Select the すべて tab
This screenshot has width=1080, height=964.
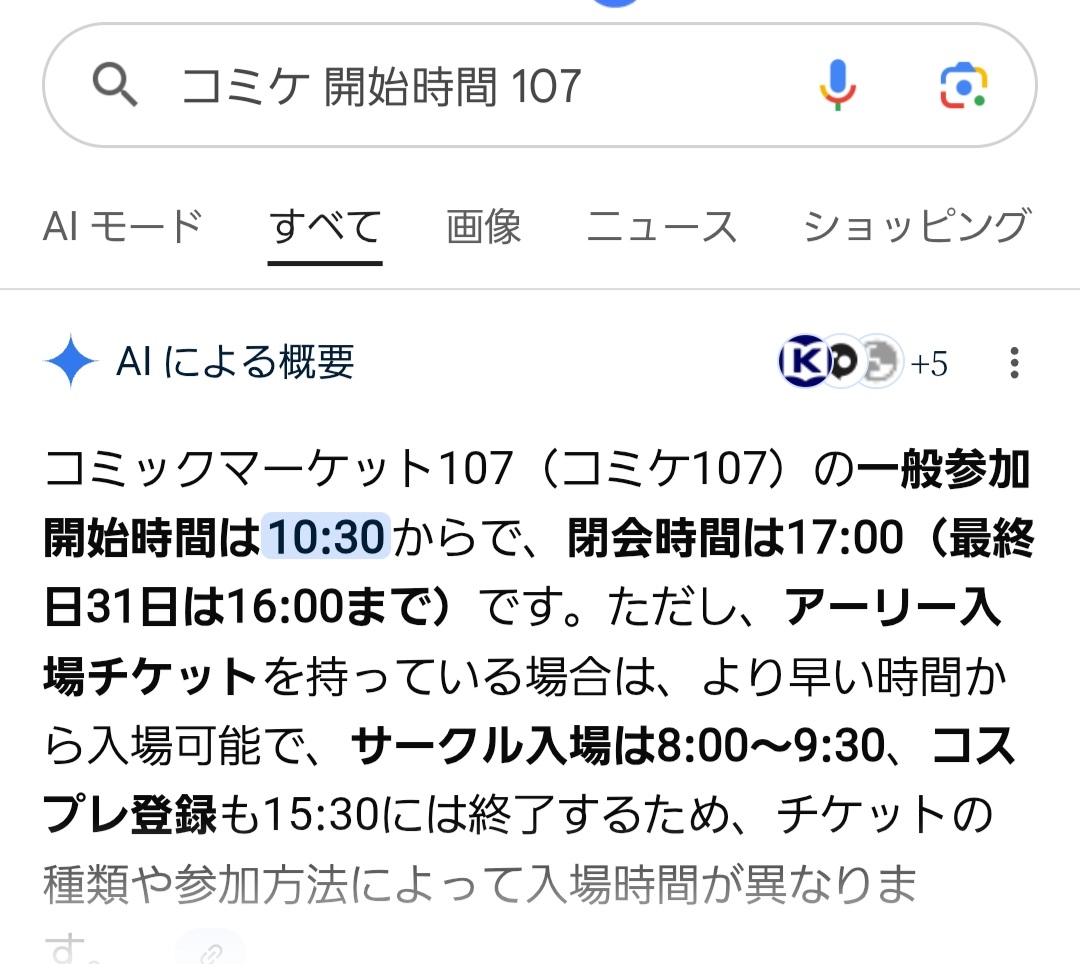[x=325, y=227]
